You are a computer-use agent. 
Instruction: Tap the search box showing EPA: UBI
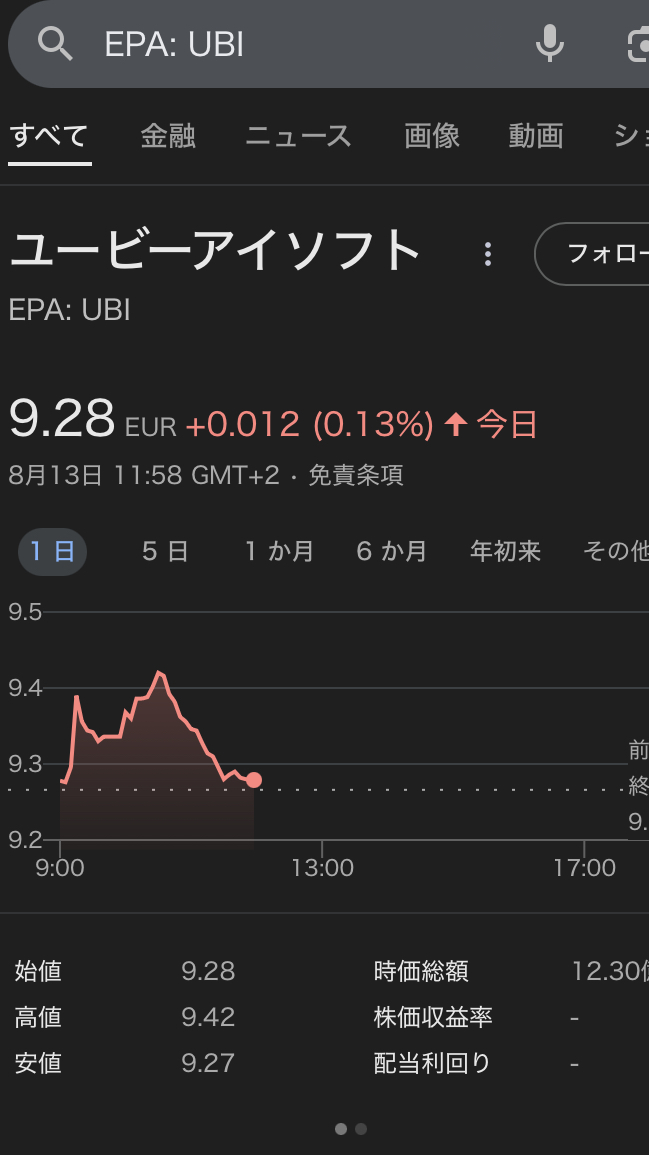pos(300,44)
